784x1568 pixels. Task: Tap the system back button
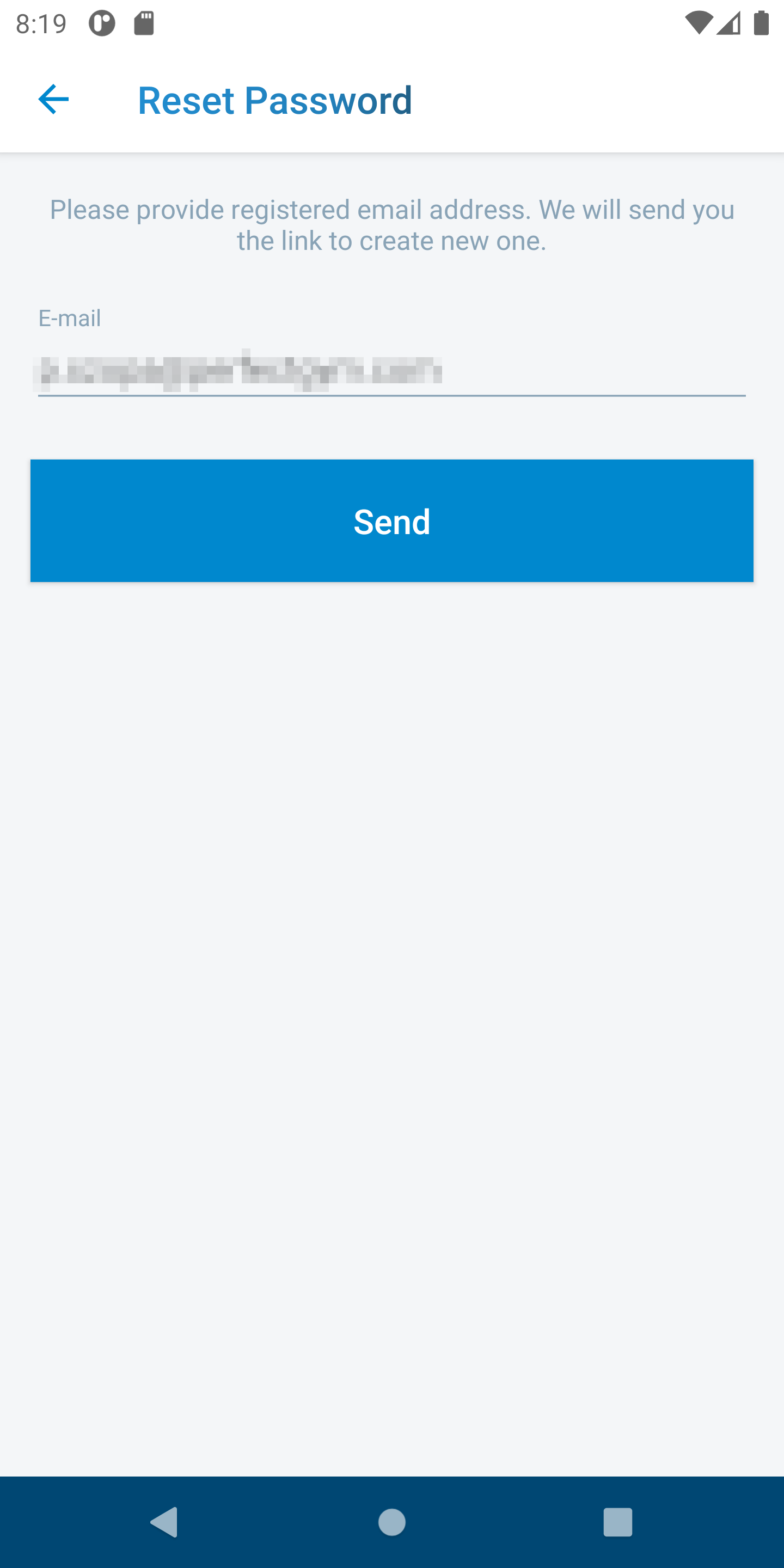pos(164,1522)
